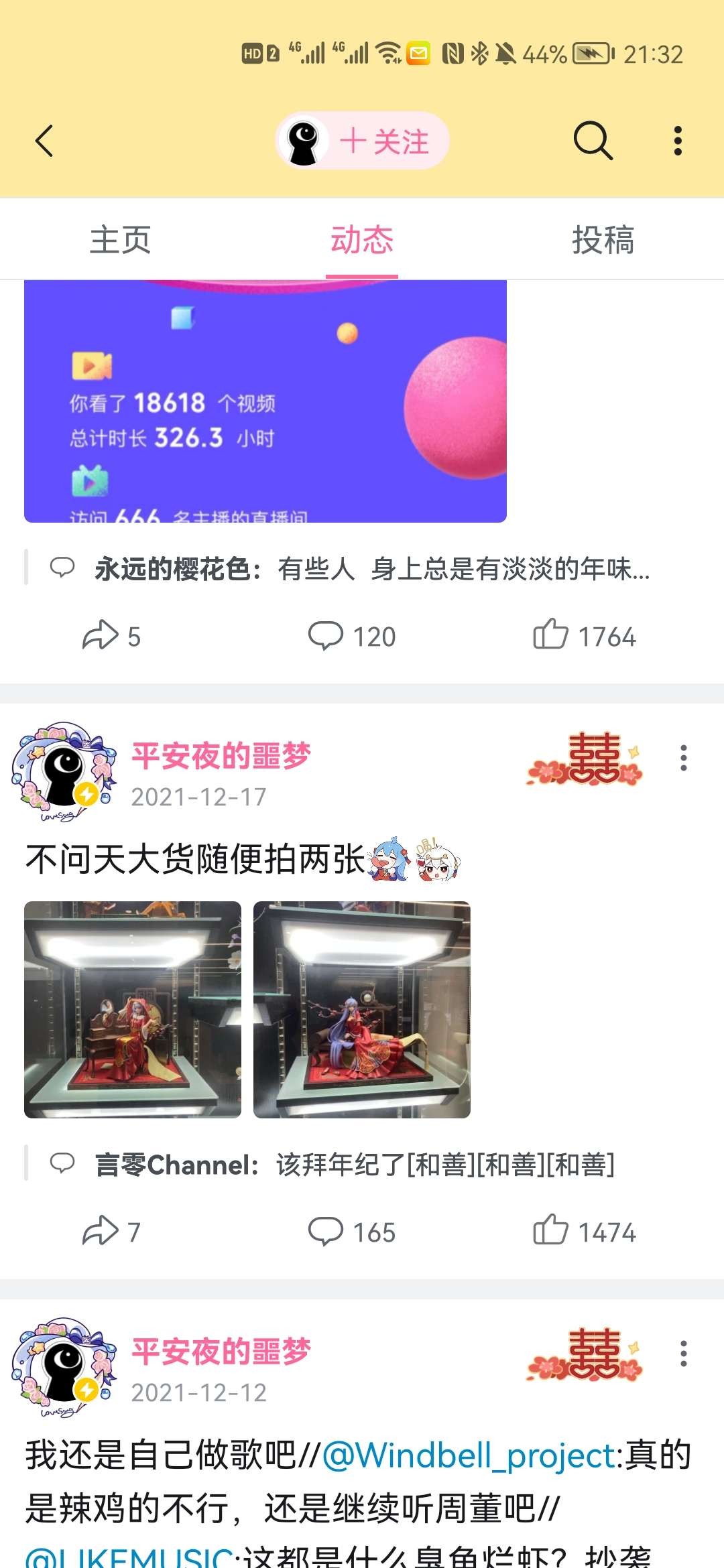Viewport: 724px width, 1568px height.
Task: Like the post with 1474 likes
Action: tap(584, 1232)
